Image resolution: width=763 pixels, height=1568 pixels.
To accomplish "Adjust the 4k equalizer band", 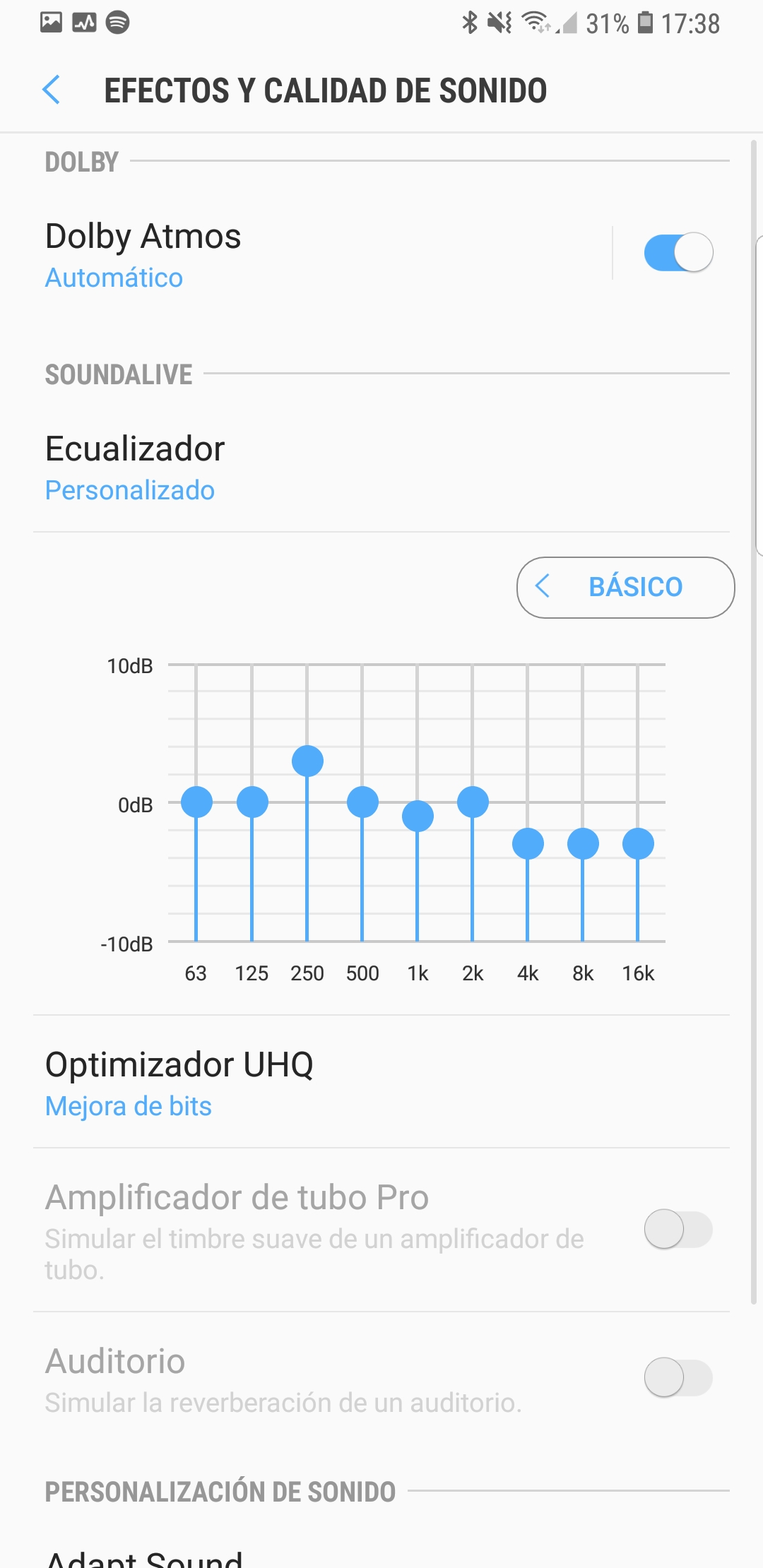I will click(x=528, y=843).
